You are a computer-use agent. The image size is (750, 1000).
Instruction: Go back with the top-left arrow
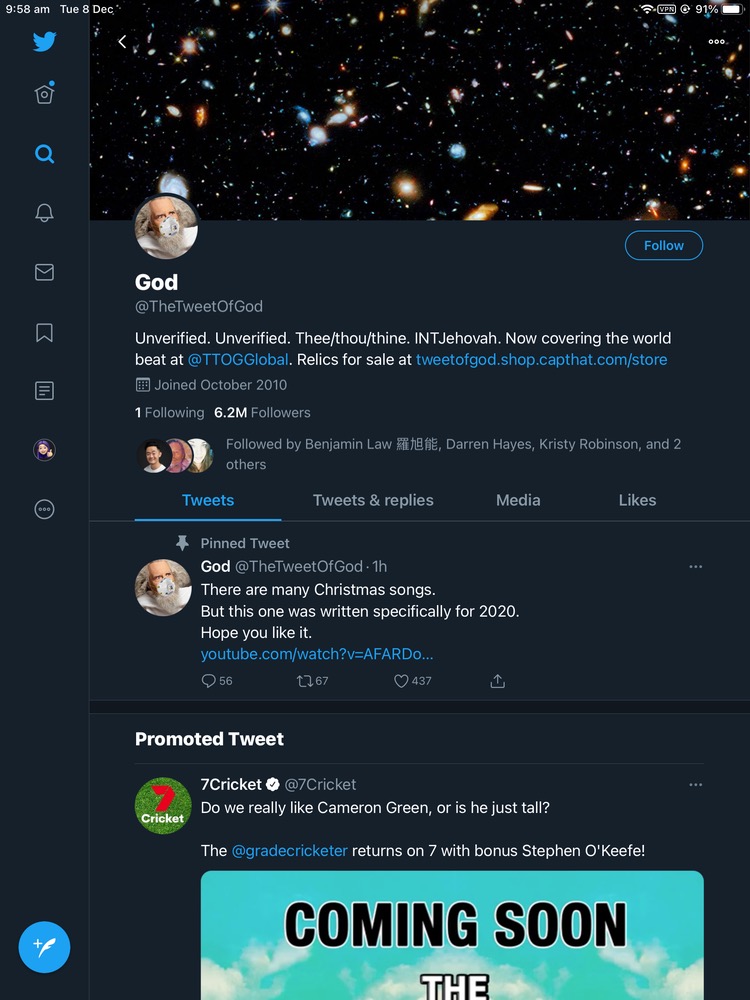click(x=122, y=42)
